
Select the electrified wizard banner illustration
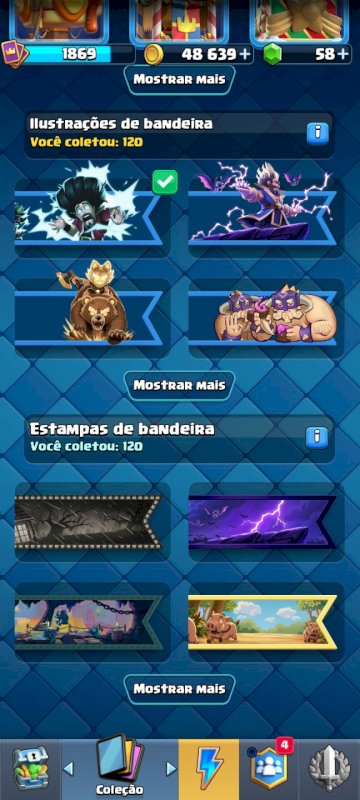[x=89, y=208]
